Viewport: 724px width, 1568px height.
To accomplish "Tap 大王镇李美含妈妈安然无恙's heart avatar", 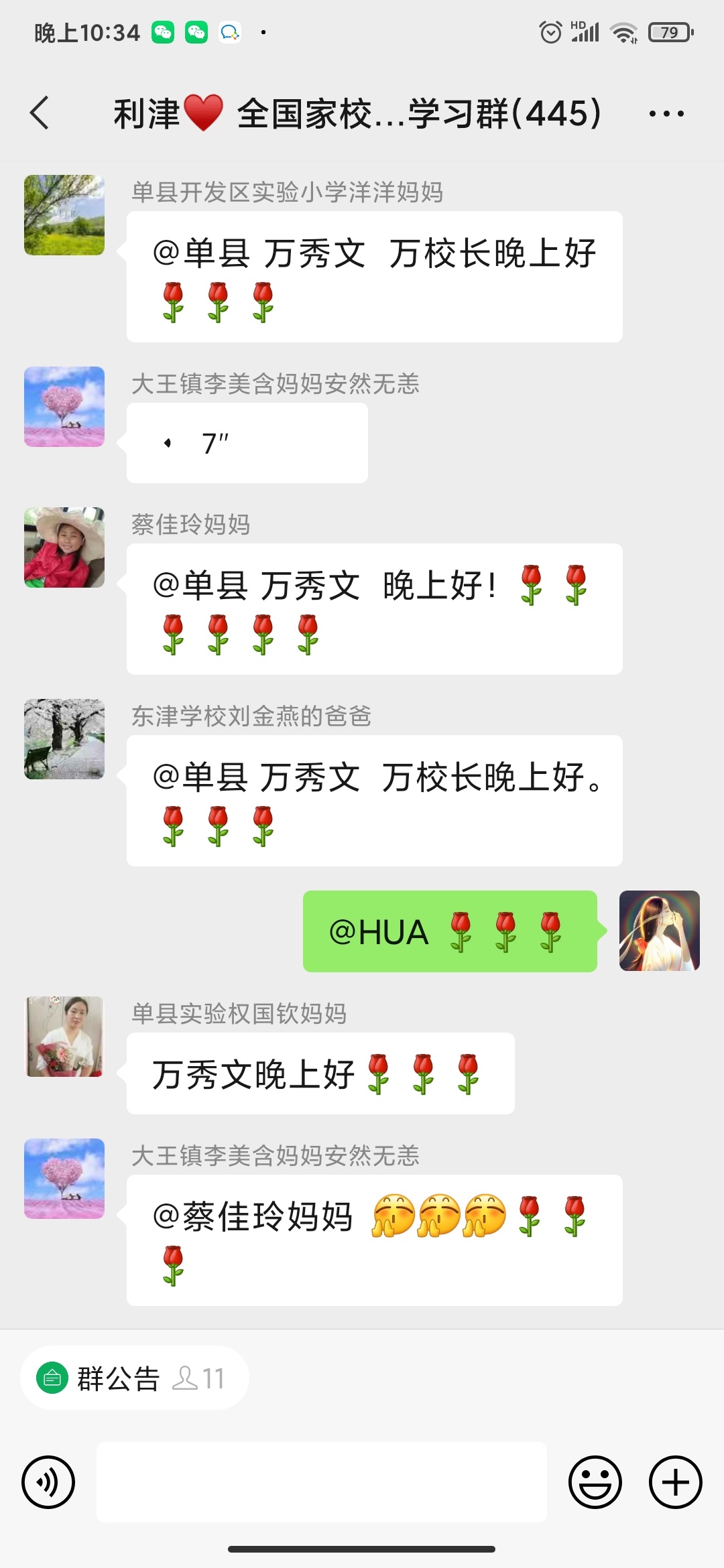I will (x=64, y=407).
